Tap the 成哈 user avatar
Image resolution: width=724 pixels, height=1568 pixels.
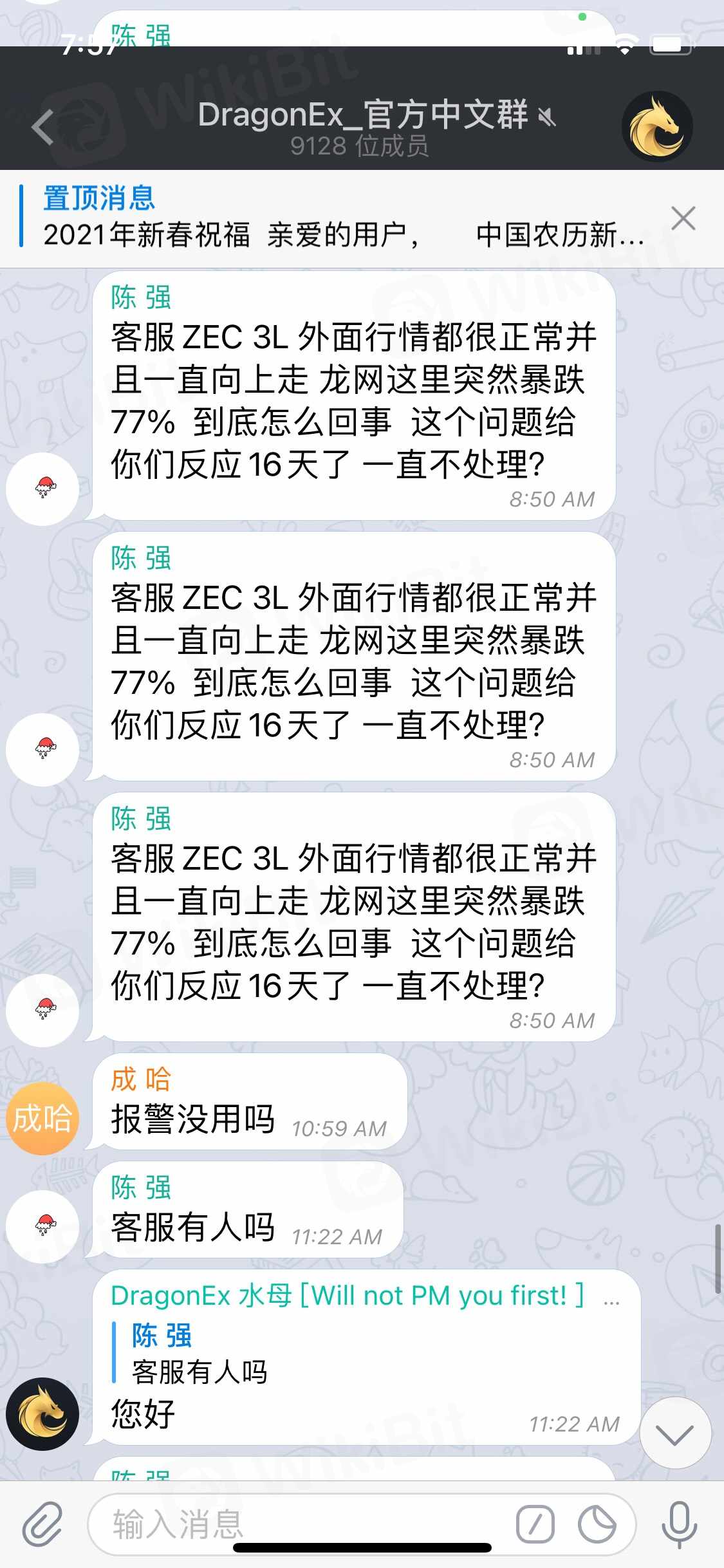(42, 1118)
